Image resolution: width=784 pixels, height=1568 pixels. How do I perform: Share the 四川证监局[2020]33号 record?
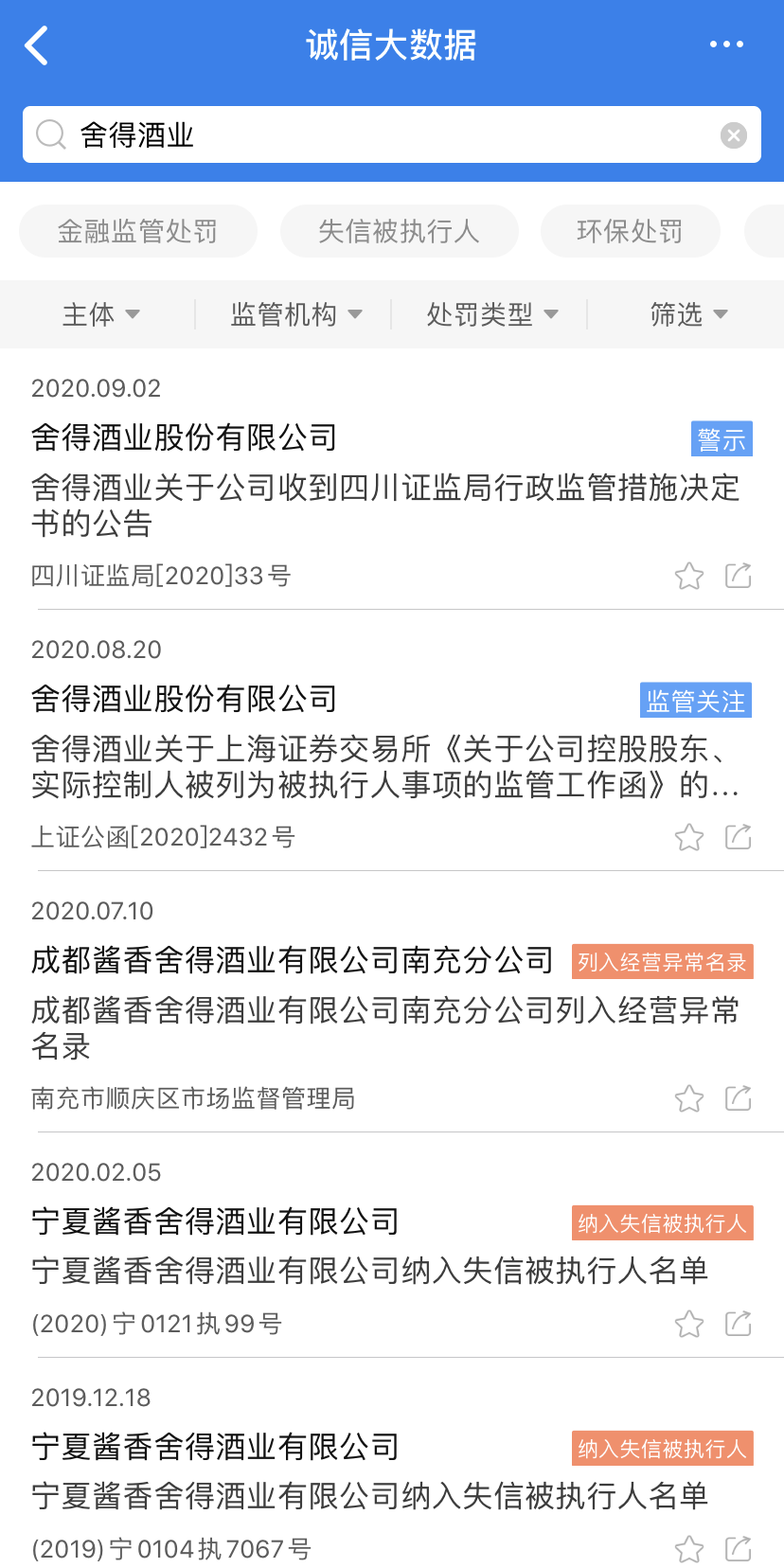pyautogui.click(x=738, y=575)
